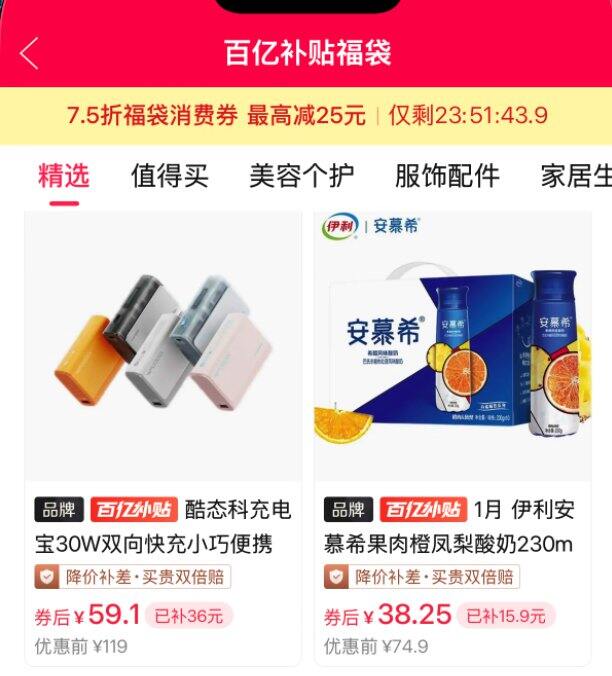Image resolution: width=612 pixels, height=676 pixels.
Task: Switch to the 服饰配件 tab
Action: tap(447, 176)
